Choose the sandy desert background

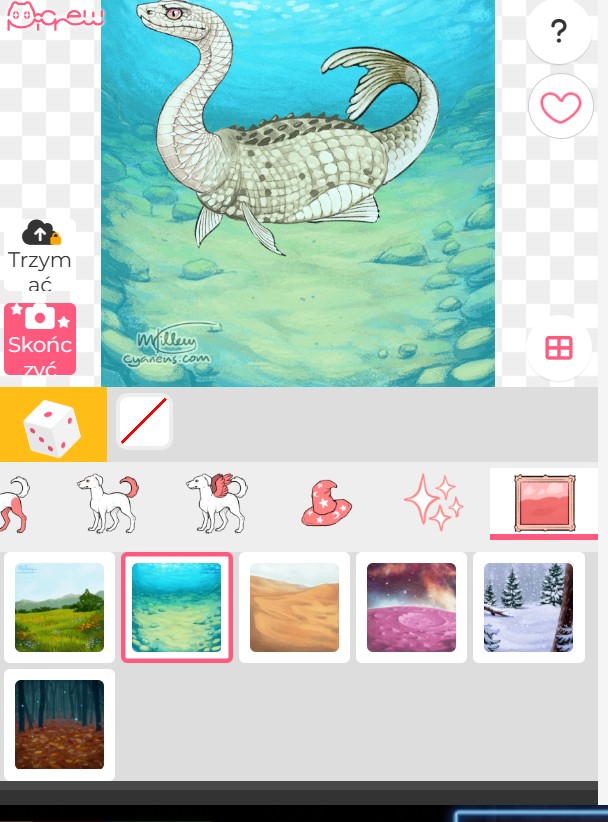click(x=294, y=607)
